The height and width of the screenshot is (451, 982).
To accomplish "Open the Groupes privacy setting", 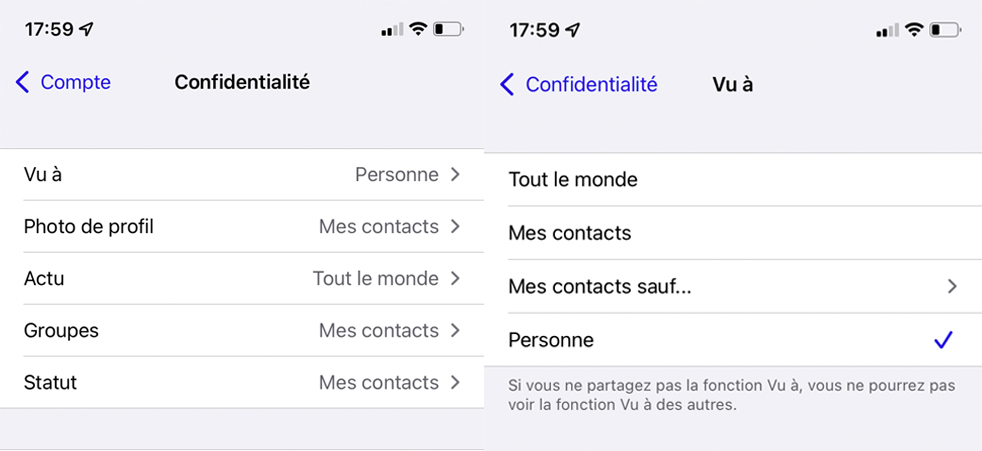I will (x=241, y=331).
